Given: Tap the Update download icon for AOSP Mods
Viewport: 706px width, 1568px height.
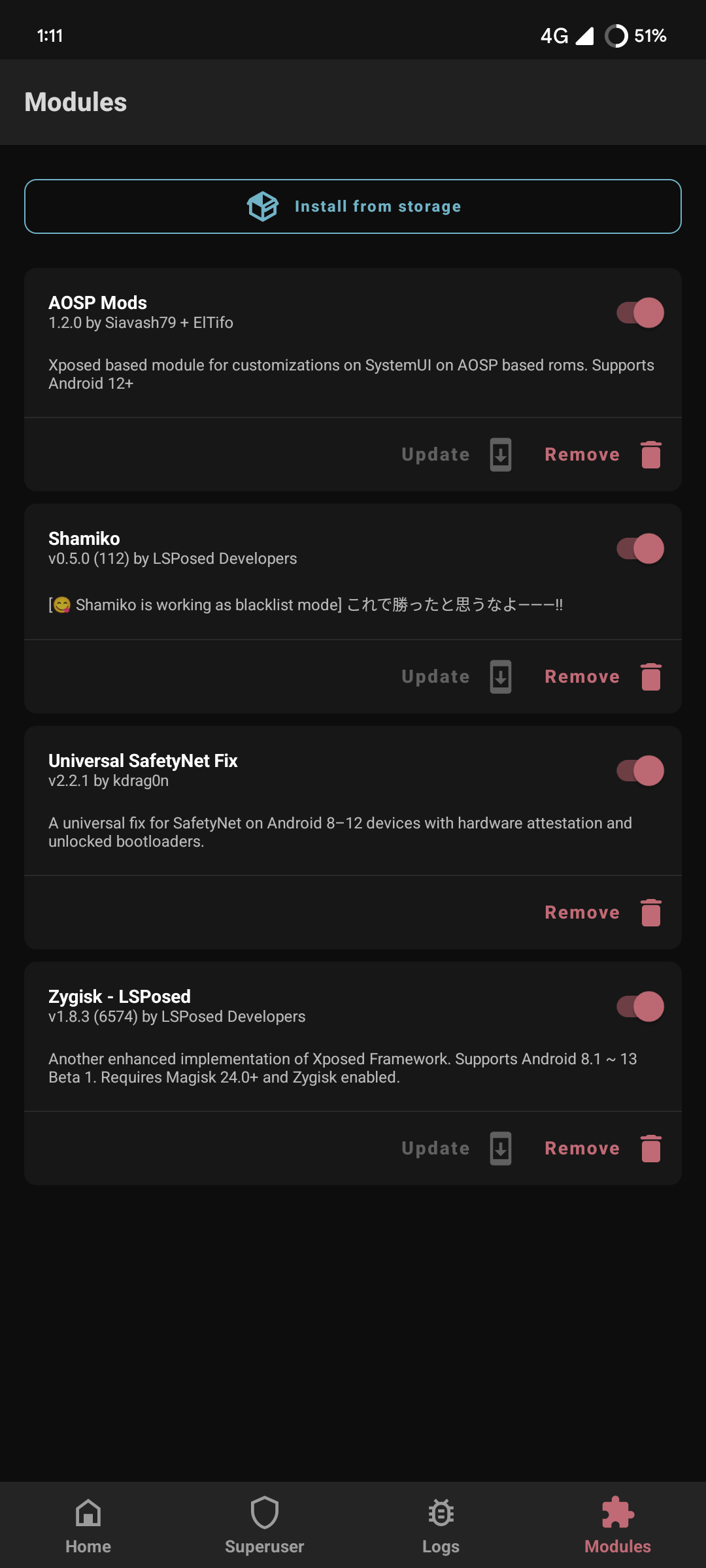Looking at the screenshot, I should (499, 455).
